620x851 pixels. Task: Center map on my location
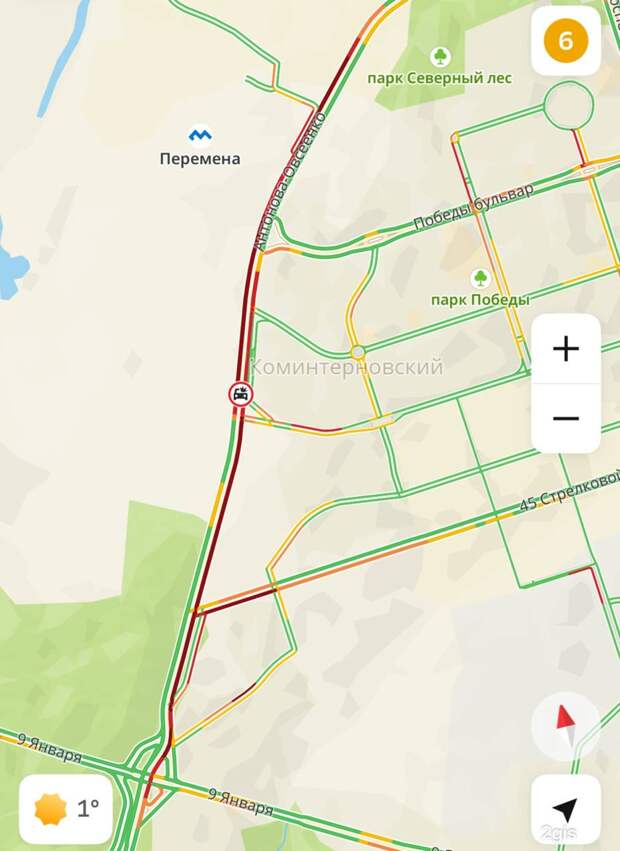pyautogui.click(x=566, y=808)
